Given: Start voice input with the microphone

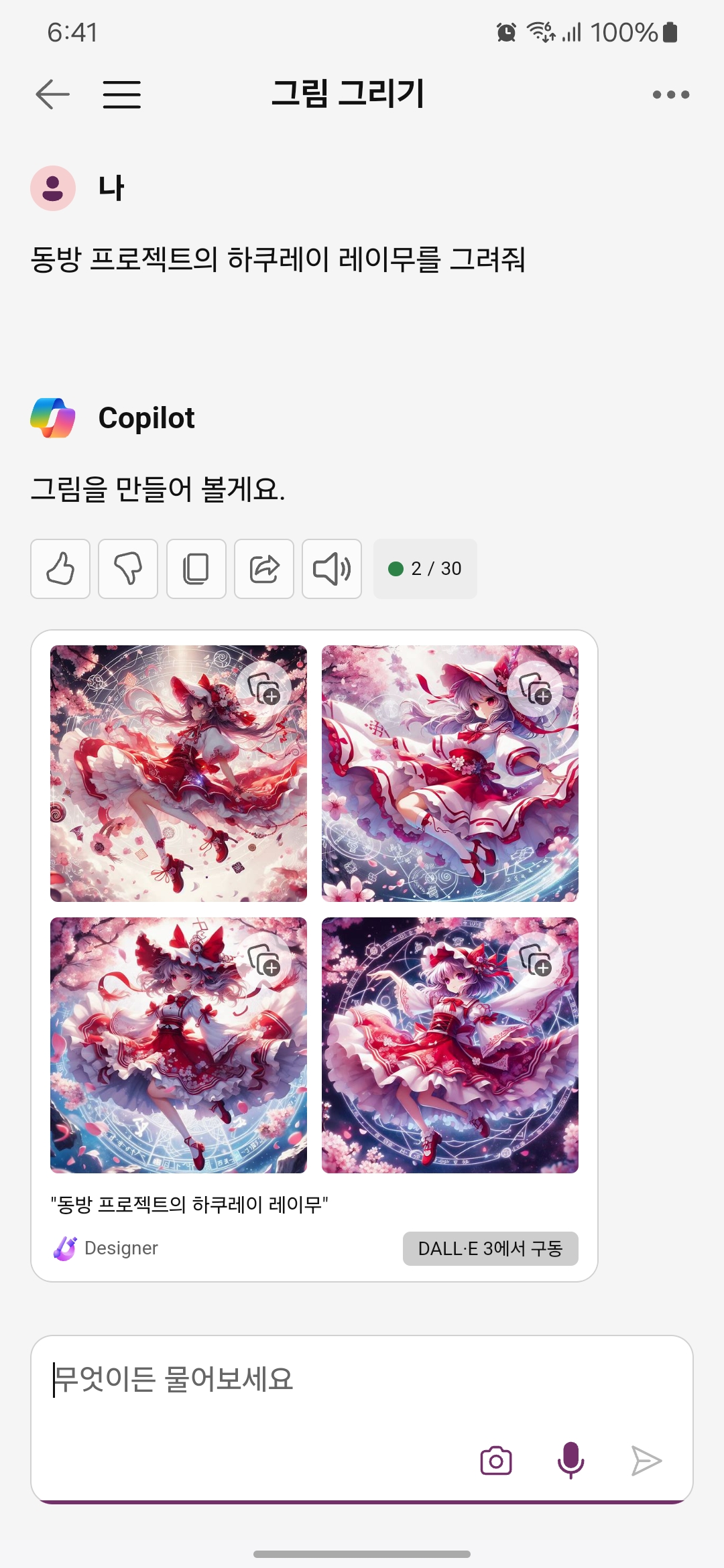Looking at the screenshot, I should [571, 1461].
